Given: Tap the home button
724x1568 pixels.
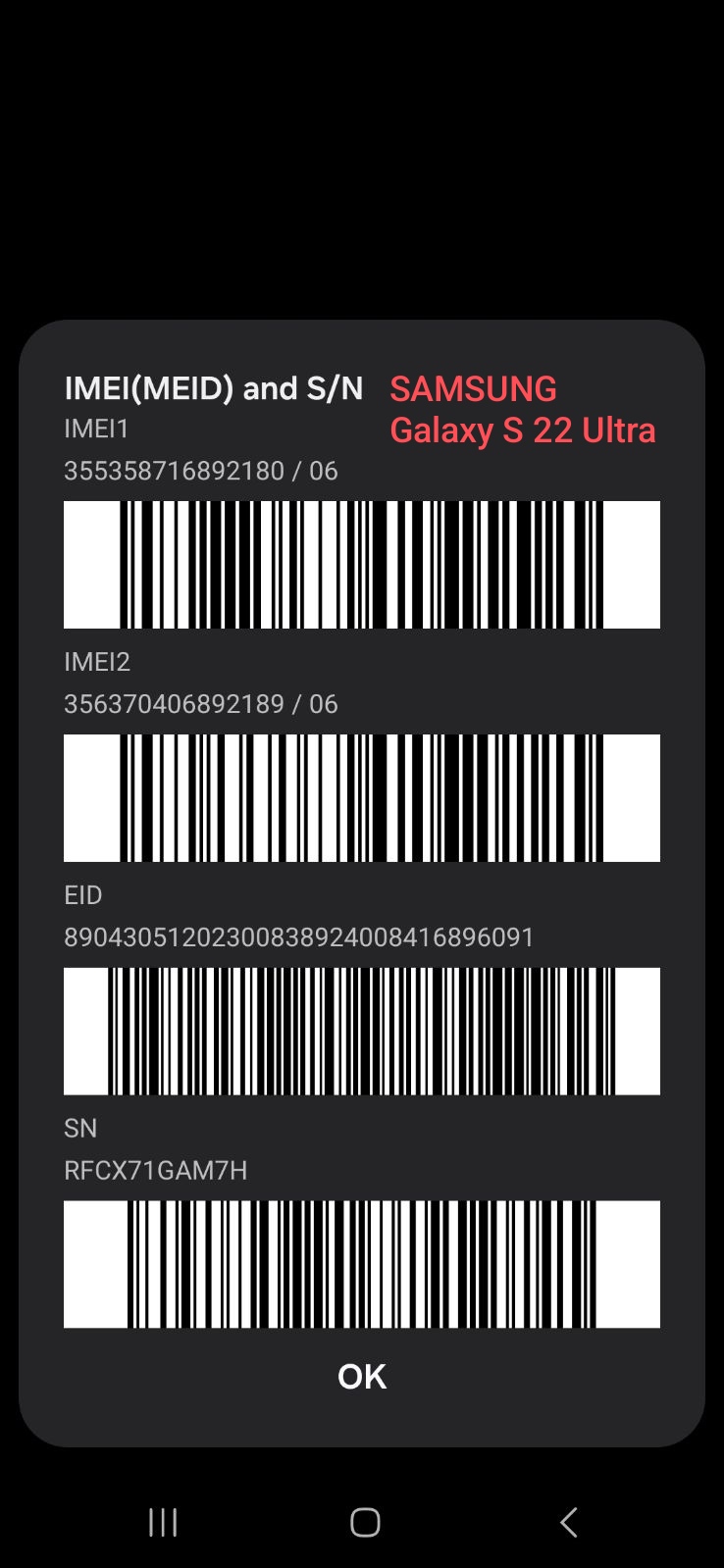Looking at the screenshot, I should point(365,1522).
